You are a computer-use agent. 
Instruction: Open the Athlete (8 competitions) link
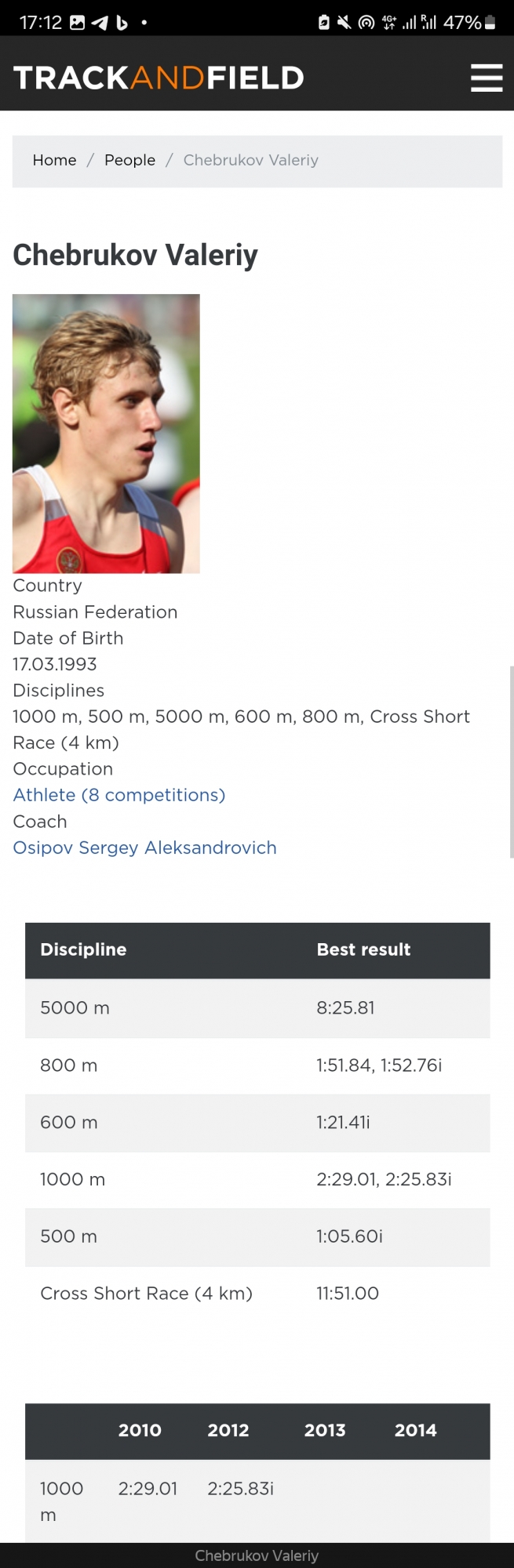click(x=119, y=795)
